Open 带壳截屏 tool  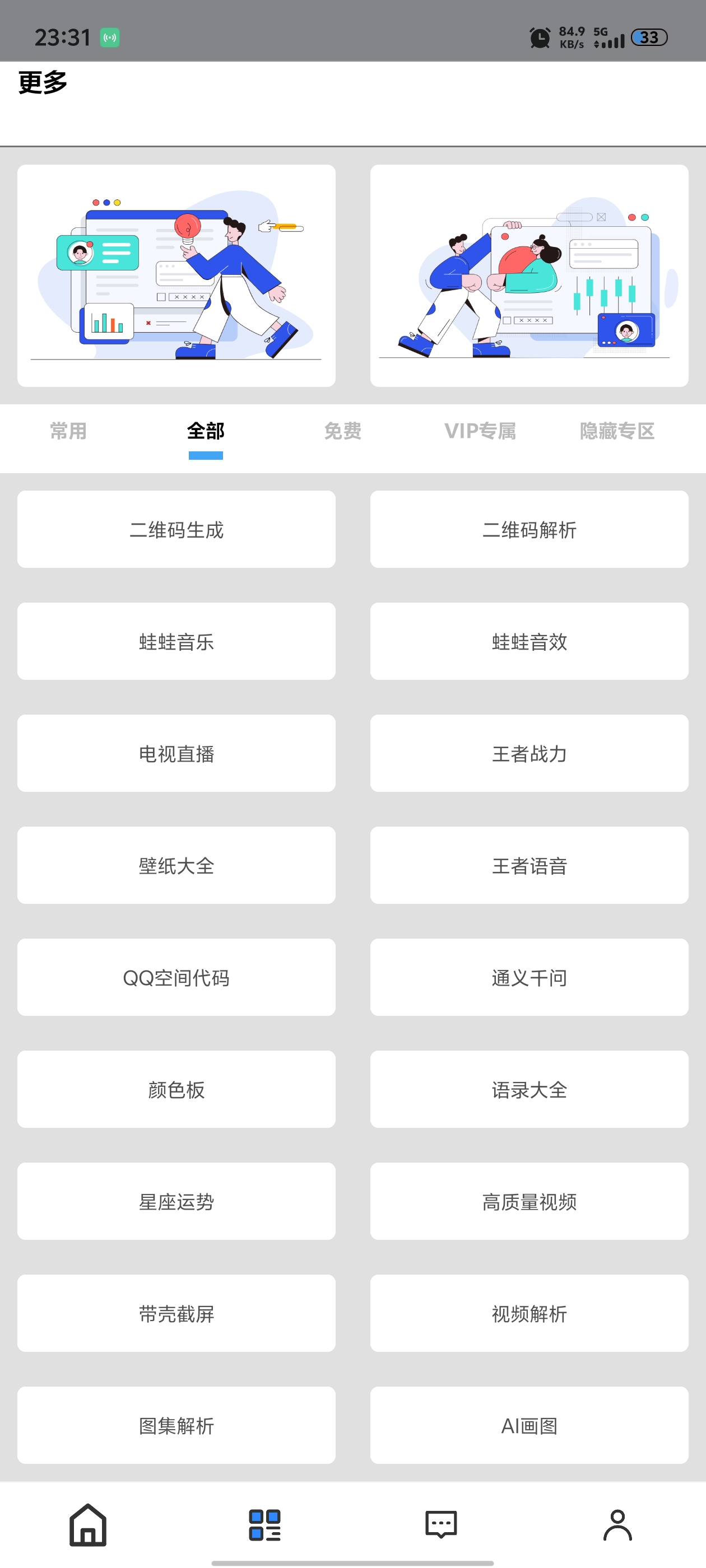(x=176, y=1314)
